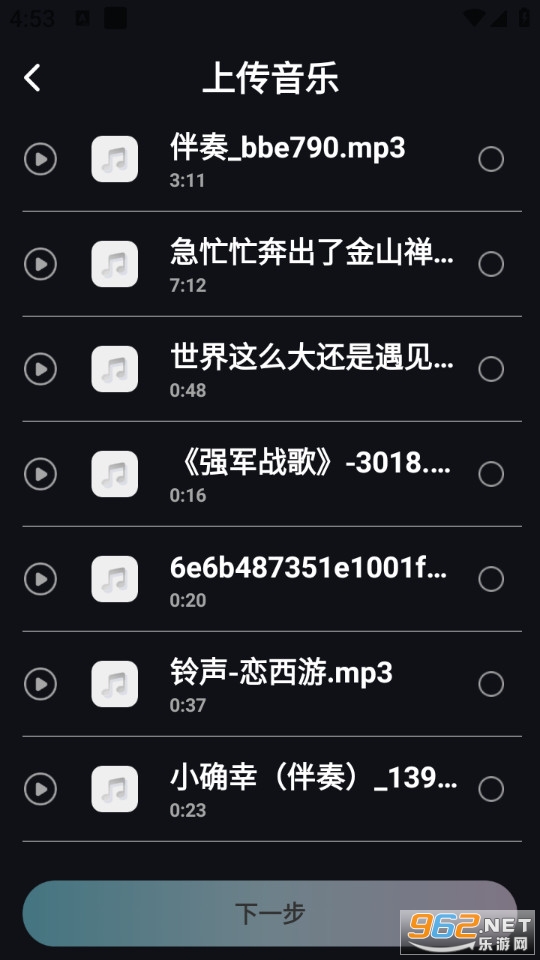Play preview of 伴奏_bbe790.mp3
The image size is (540, 960).
(x=40, y=159)
